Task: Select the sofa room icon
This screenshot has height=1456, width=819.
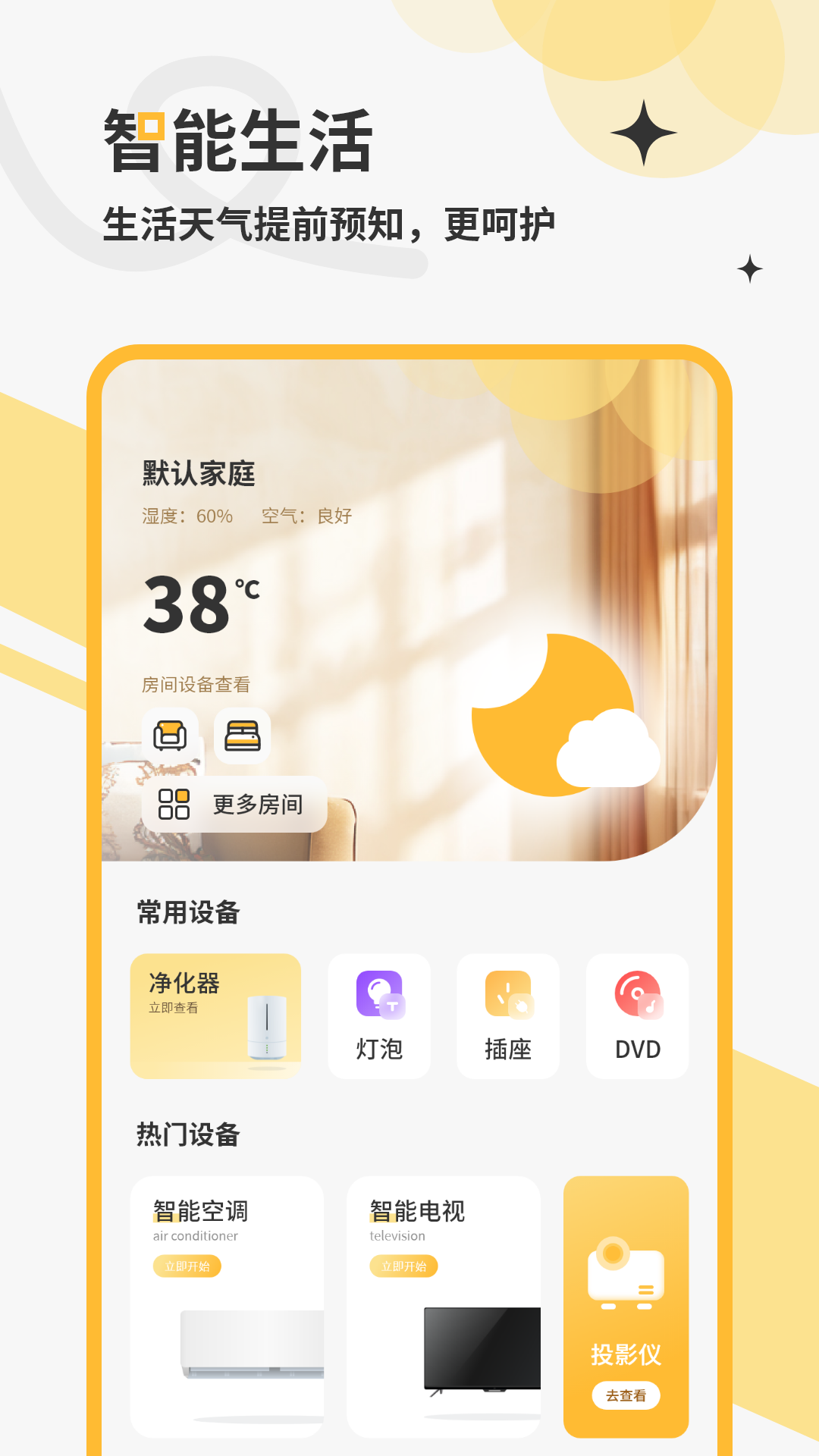Action: pos(171,736)
